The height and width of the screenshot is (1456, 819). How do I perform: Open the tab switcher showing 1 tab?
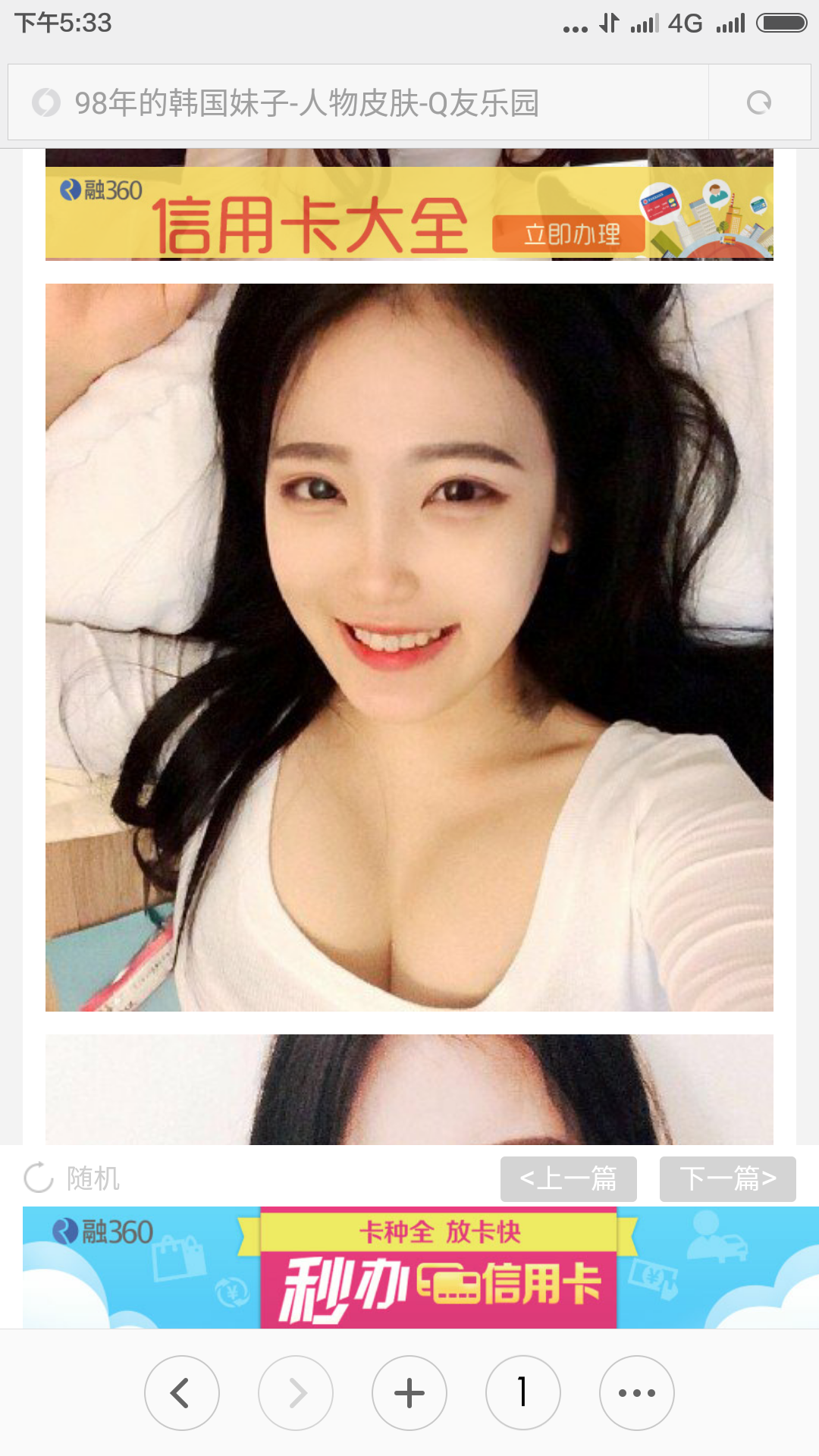pos(522,1393)
